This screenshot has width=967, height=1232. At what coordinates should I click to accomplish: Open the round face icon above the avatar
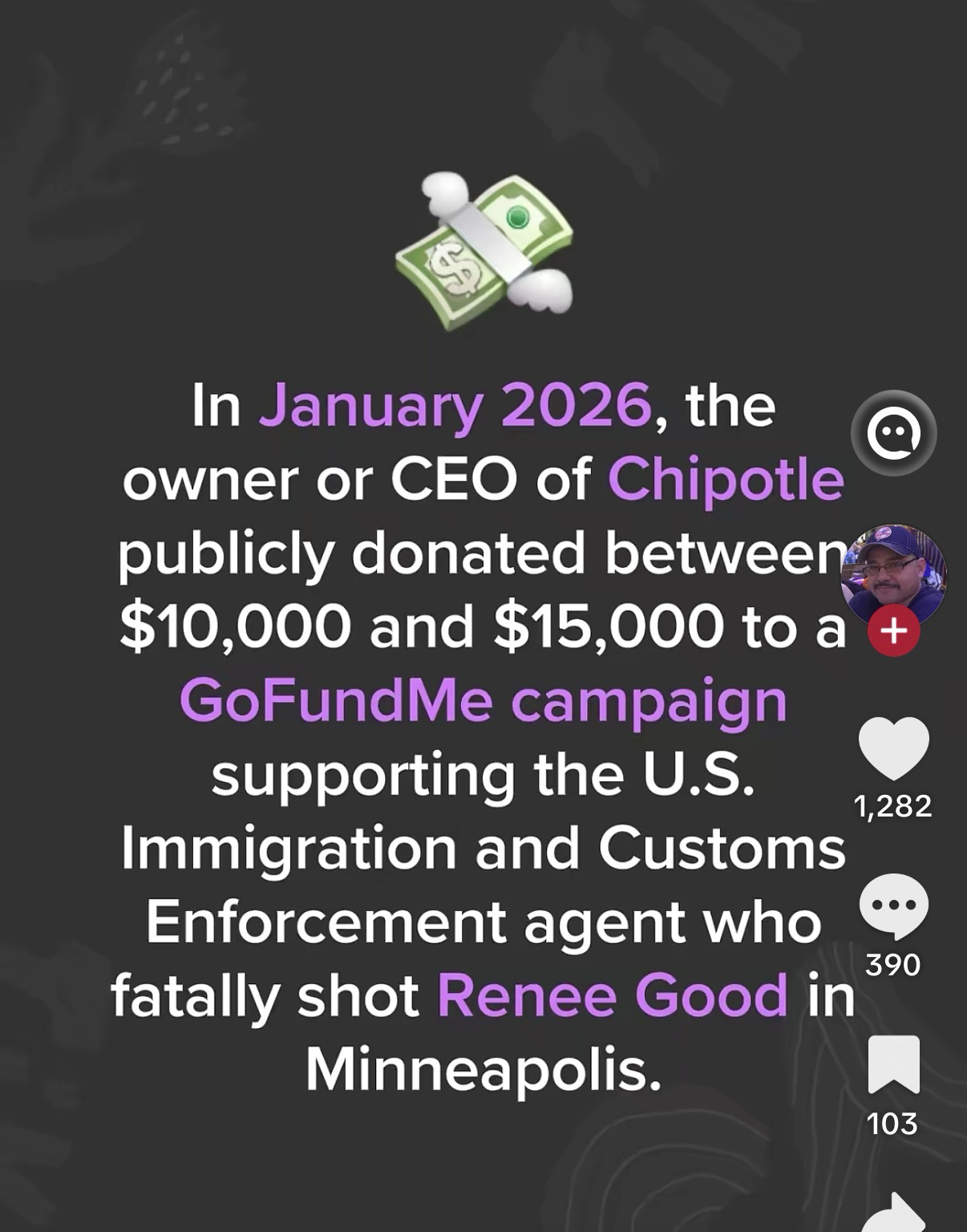pyautogui.click(x=893, y=433)
